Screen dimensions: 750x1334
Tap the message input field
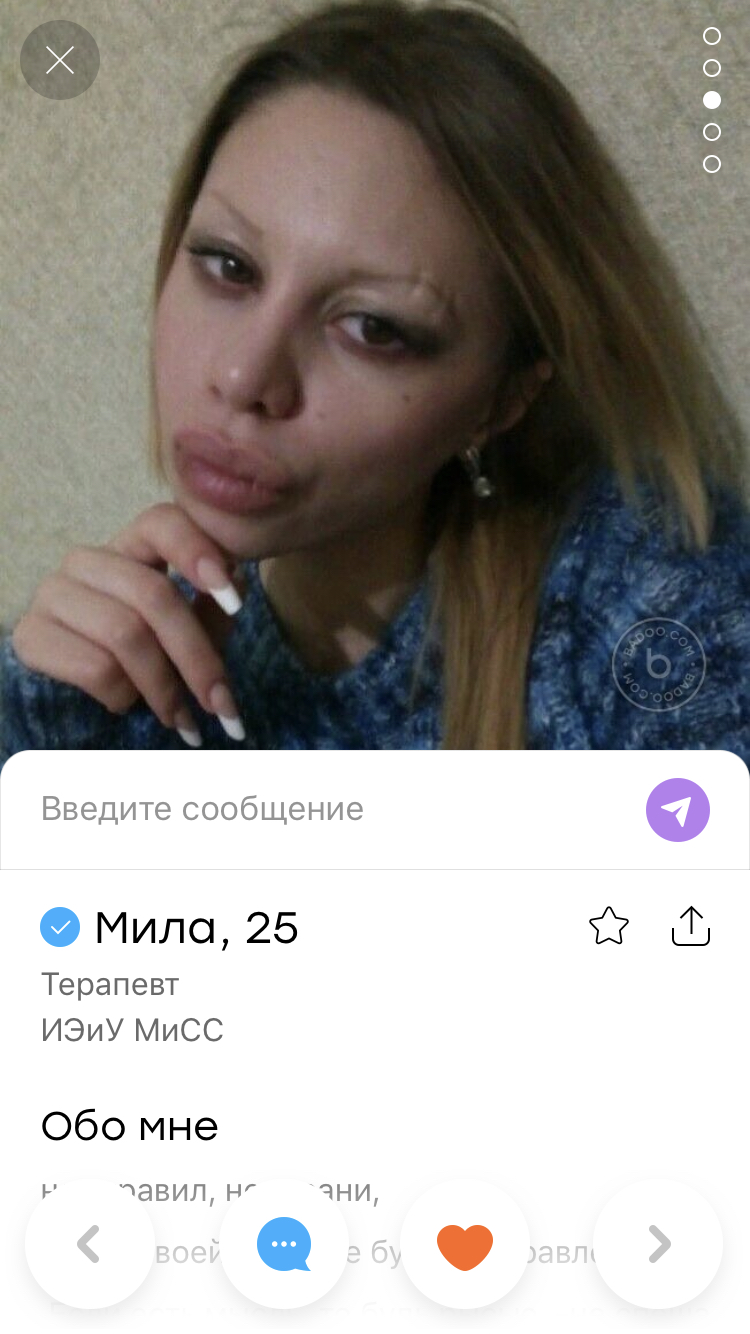point(330,809)
